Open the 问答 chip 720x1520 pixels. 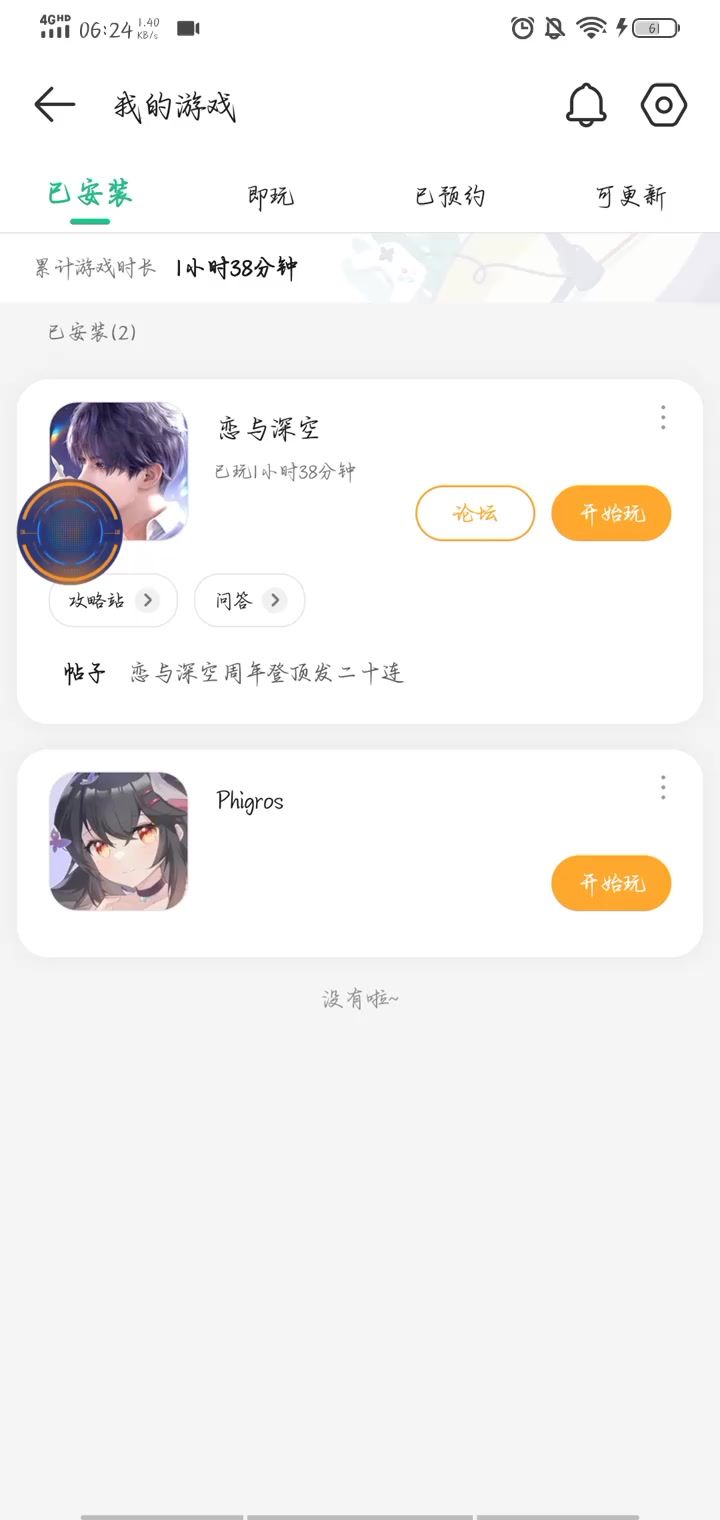click(249, 600)
